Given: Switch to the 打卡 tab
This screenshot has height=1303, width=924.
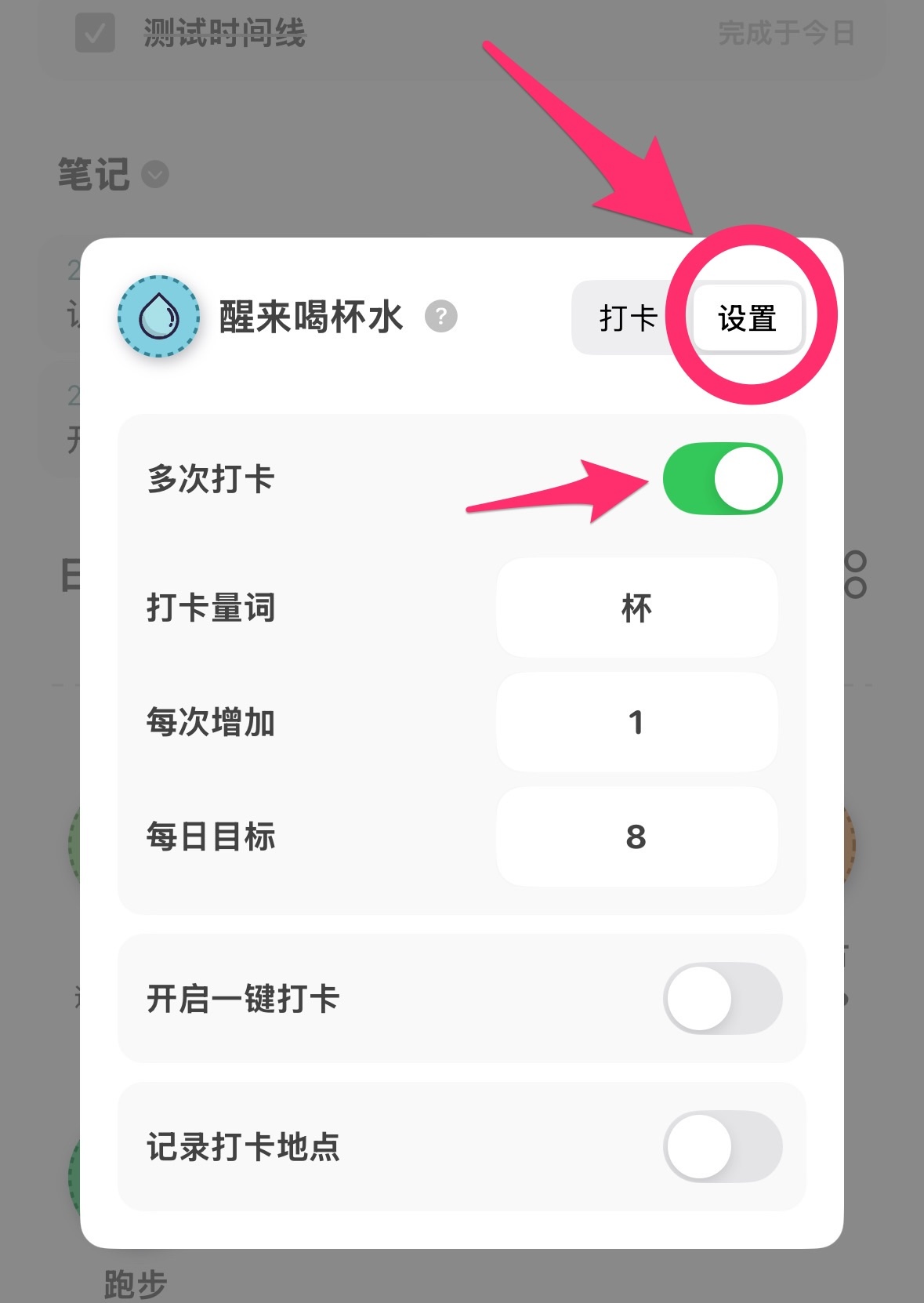Looking at the screenshot, I should click(628, 318).
